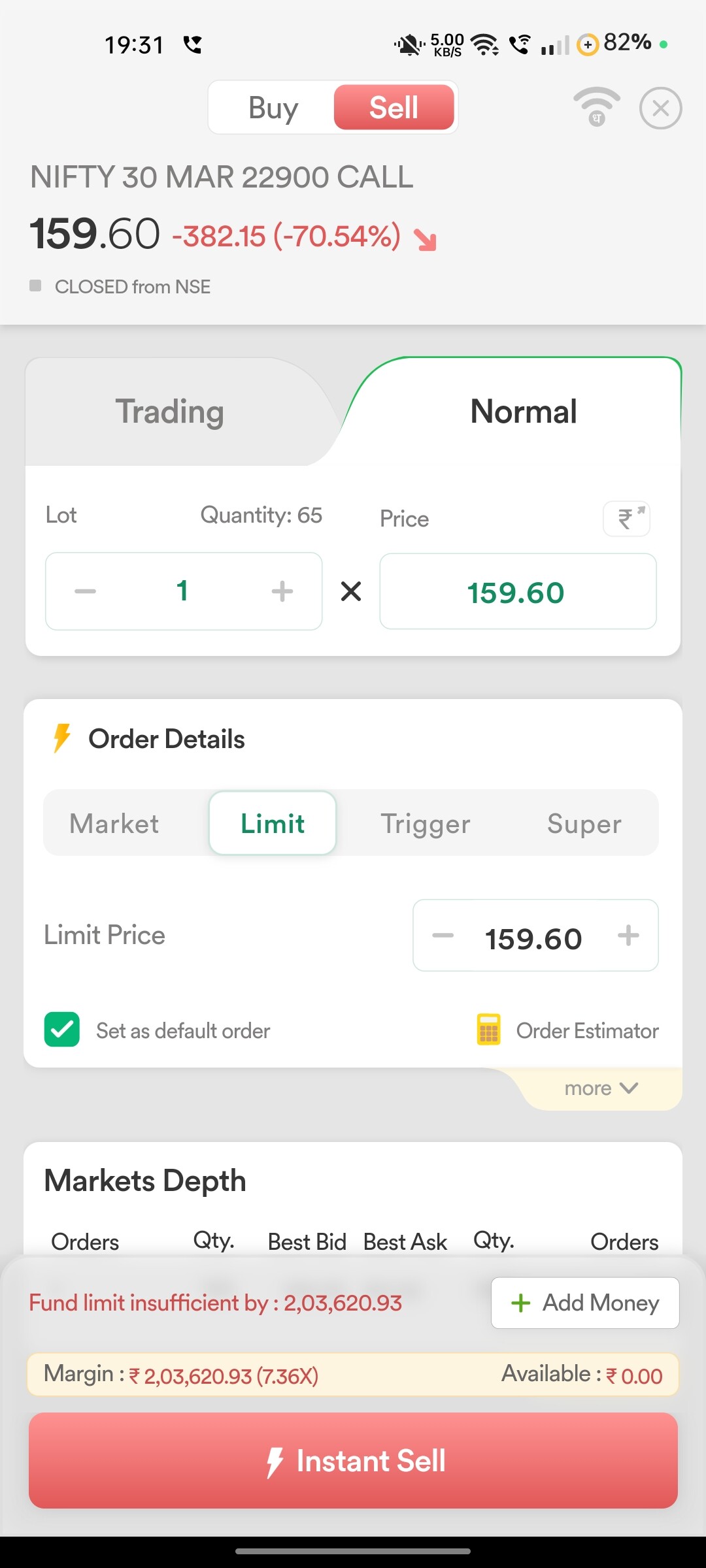The width and height of the screenshot is (706, 1568).
Task: Lower the limit price with minus
Action: (443, 936)
